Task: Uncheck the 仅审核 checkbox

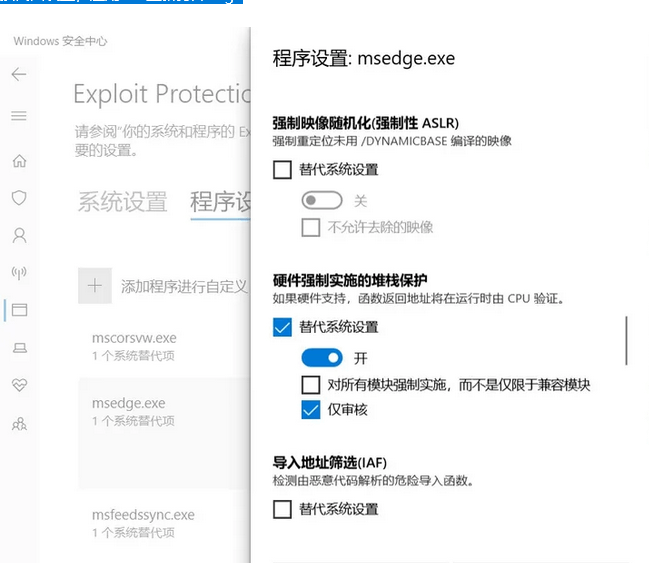Action: (311, 410)
